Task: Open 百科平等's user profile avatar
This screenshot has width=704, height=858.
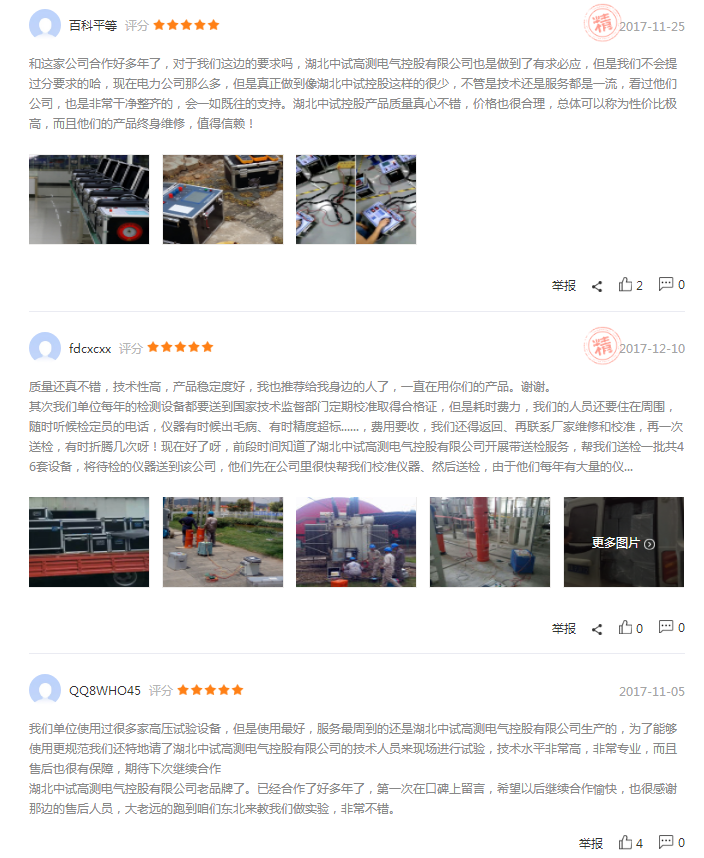Action: tap(44, 25)
